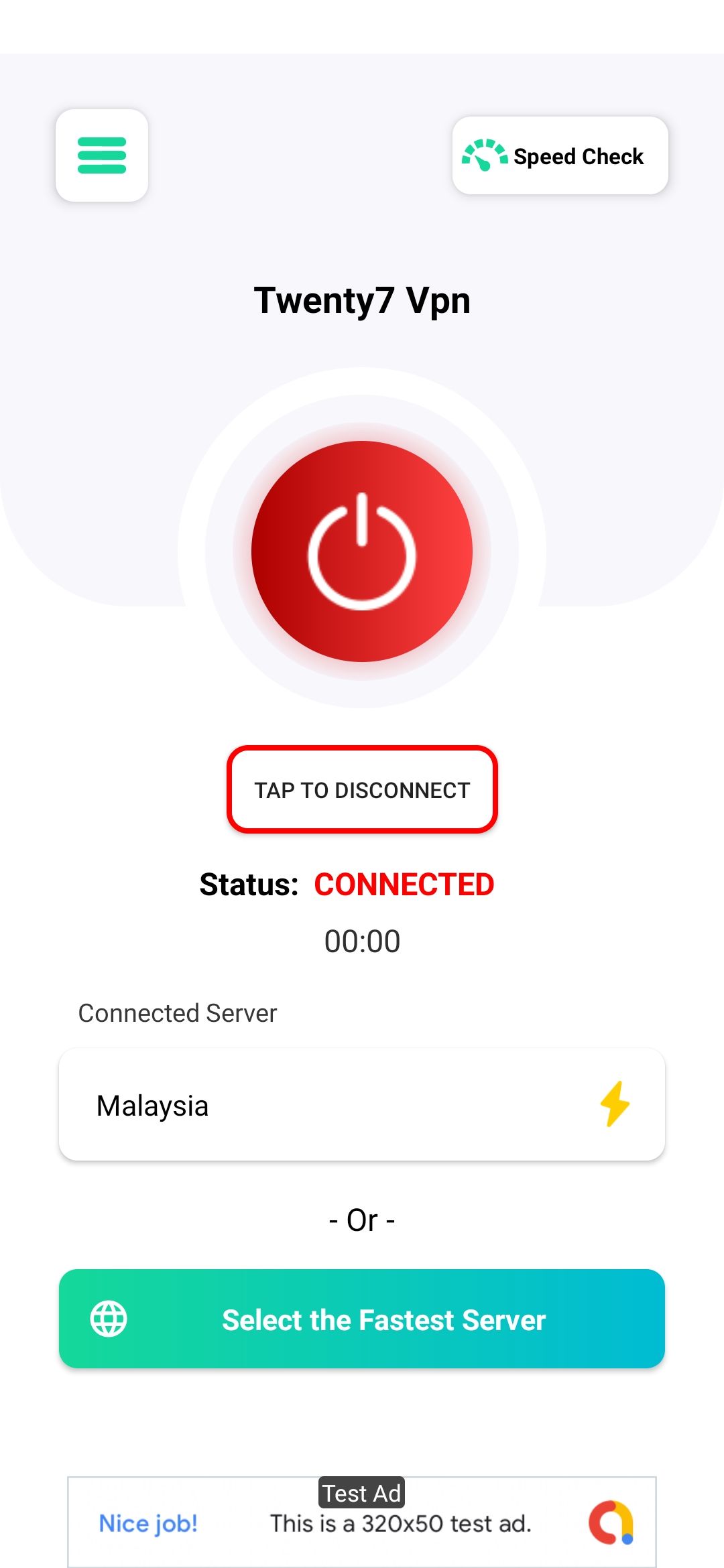Run the Speed Check
Viewport: 724px width, 1568px height.
pos(560,156)
